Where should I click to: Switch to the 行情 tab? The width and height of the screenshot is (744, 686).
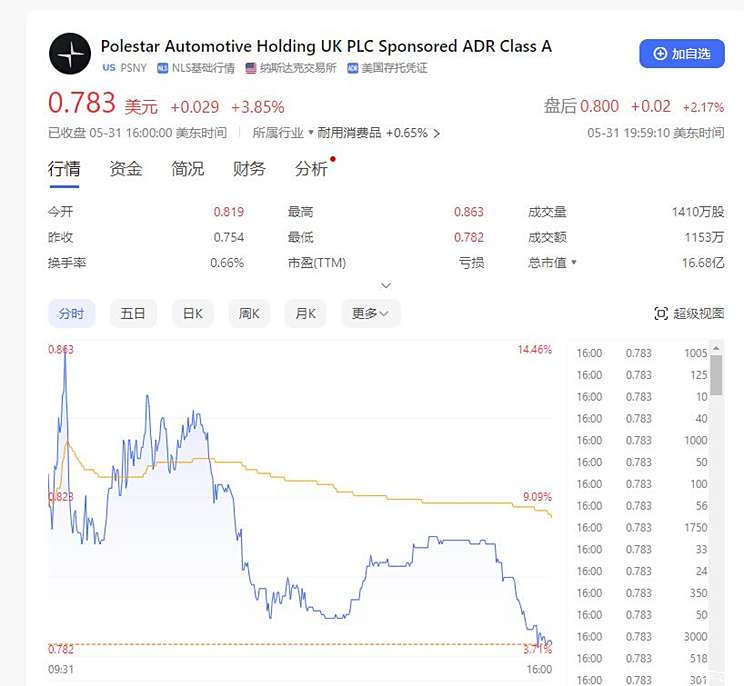[65, 169]
